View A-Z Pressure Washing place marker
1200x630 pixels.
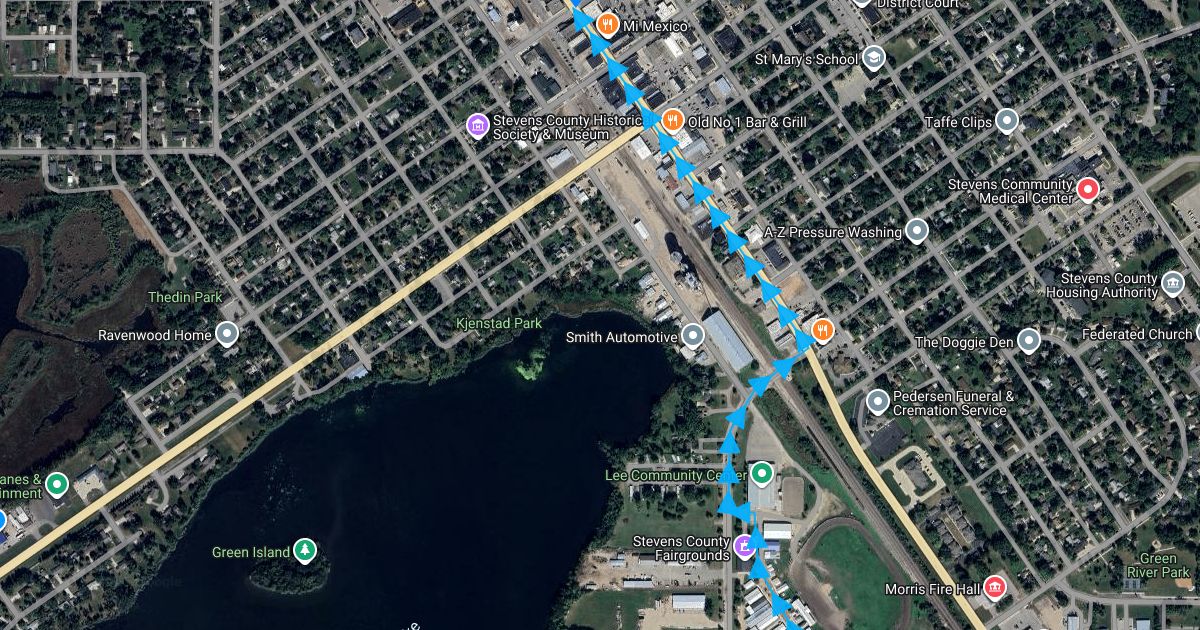coord(917,231)
